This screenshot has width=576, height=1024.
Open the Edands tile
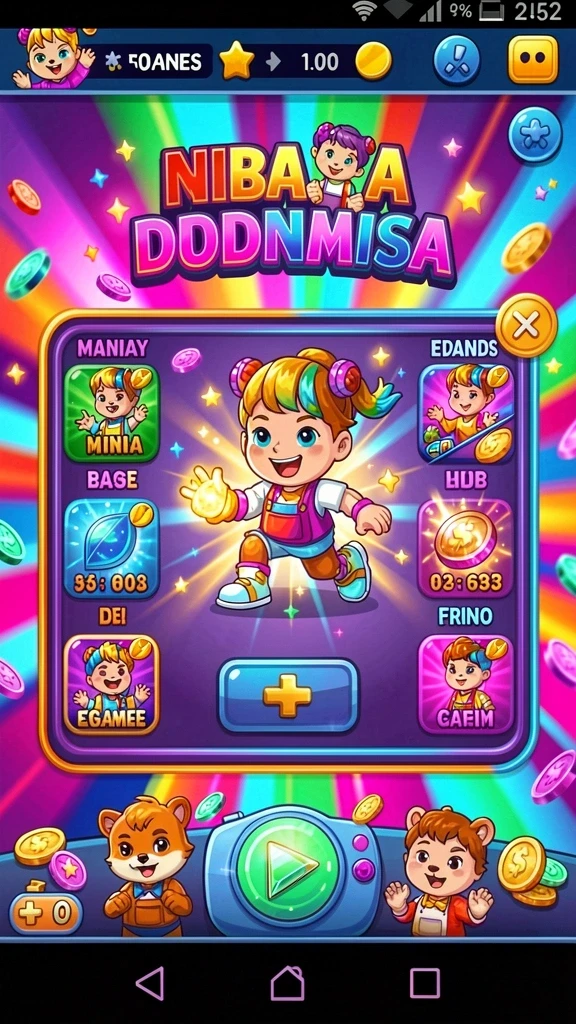pos(465,412)
